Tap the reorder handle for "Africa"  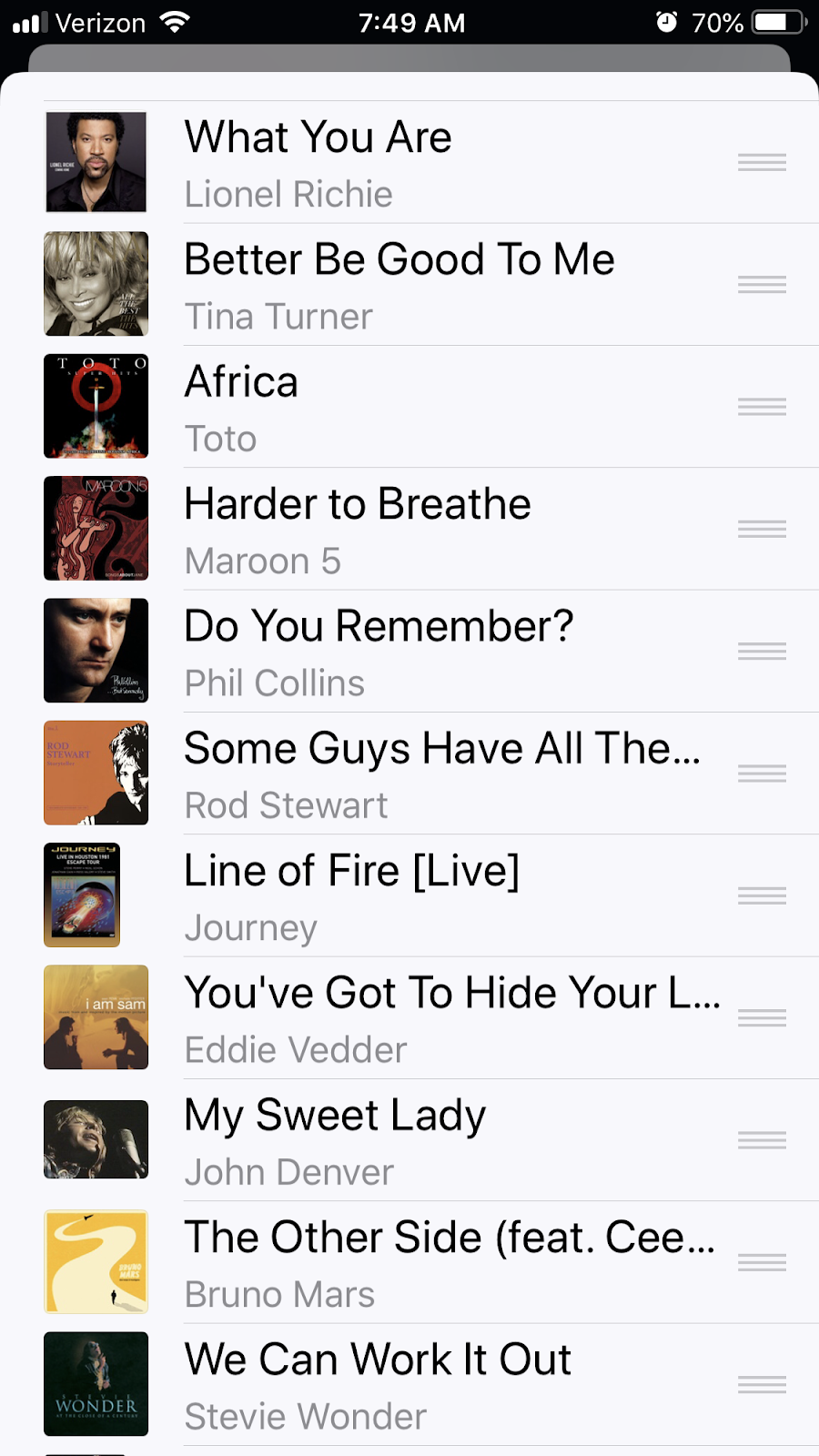(x=762, y=407)
